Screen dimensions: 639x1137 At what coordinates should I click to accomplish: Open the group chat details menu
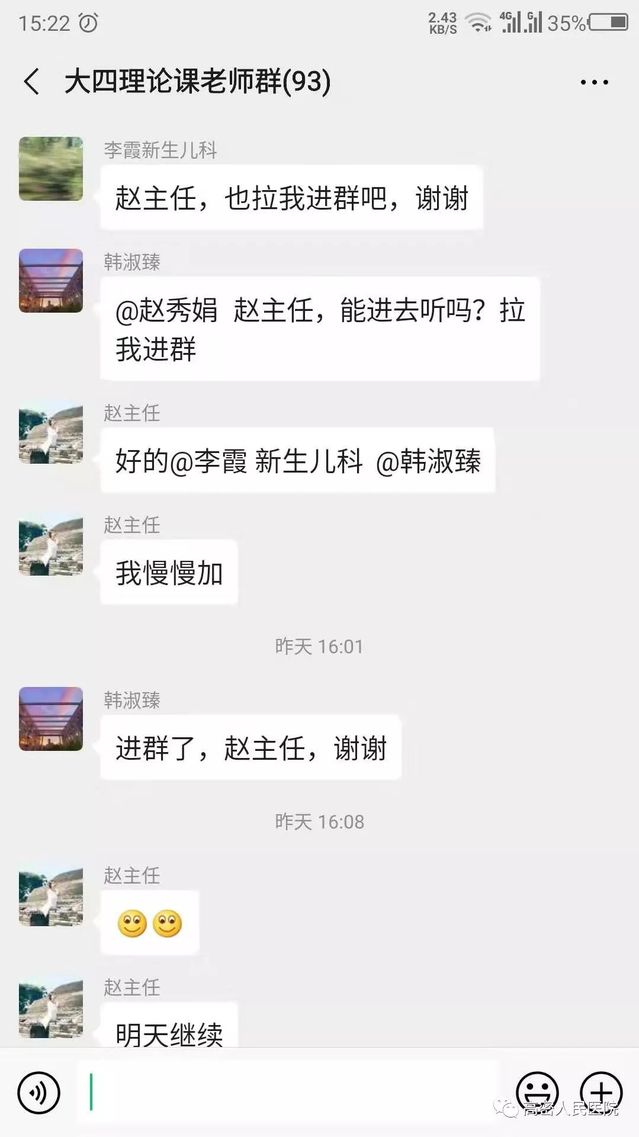point(594,82)
